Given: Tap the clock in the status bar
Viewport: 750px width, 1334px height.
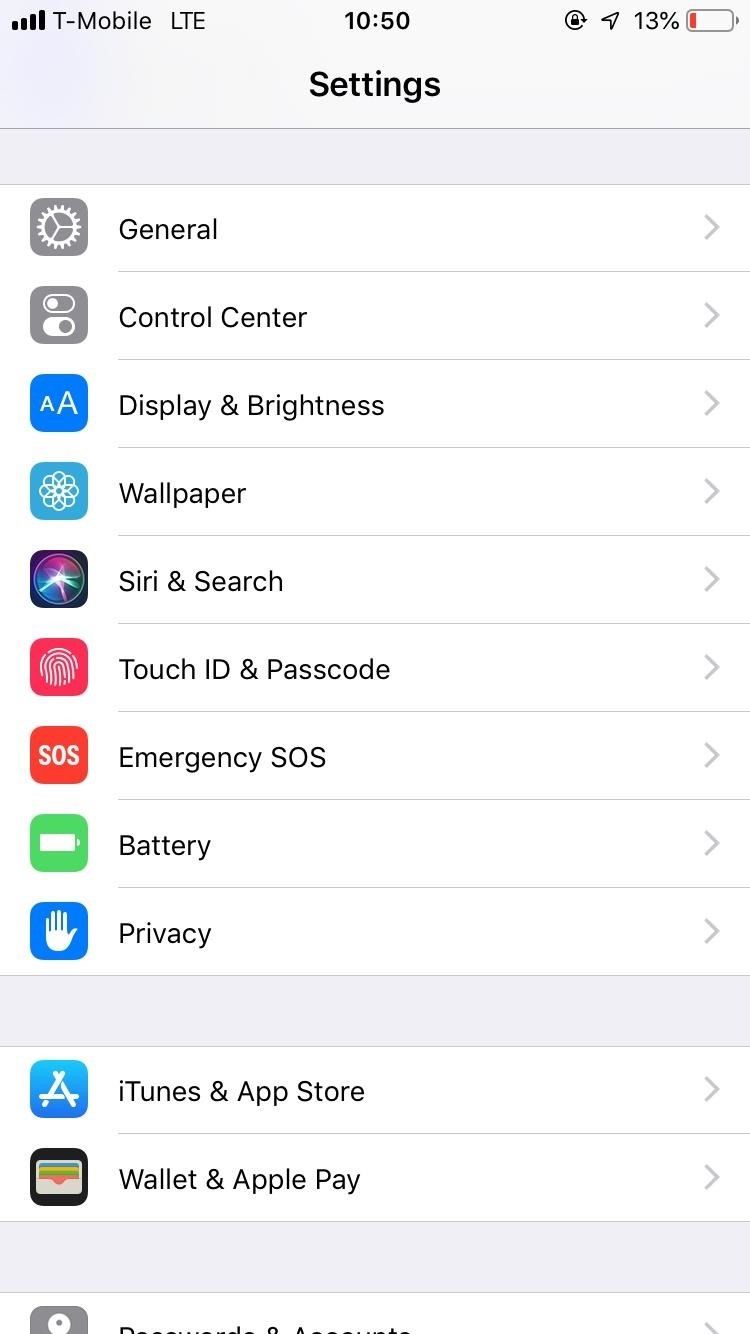Looking at the screenshot, I should point(377,20).
